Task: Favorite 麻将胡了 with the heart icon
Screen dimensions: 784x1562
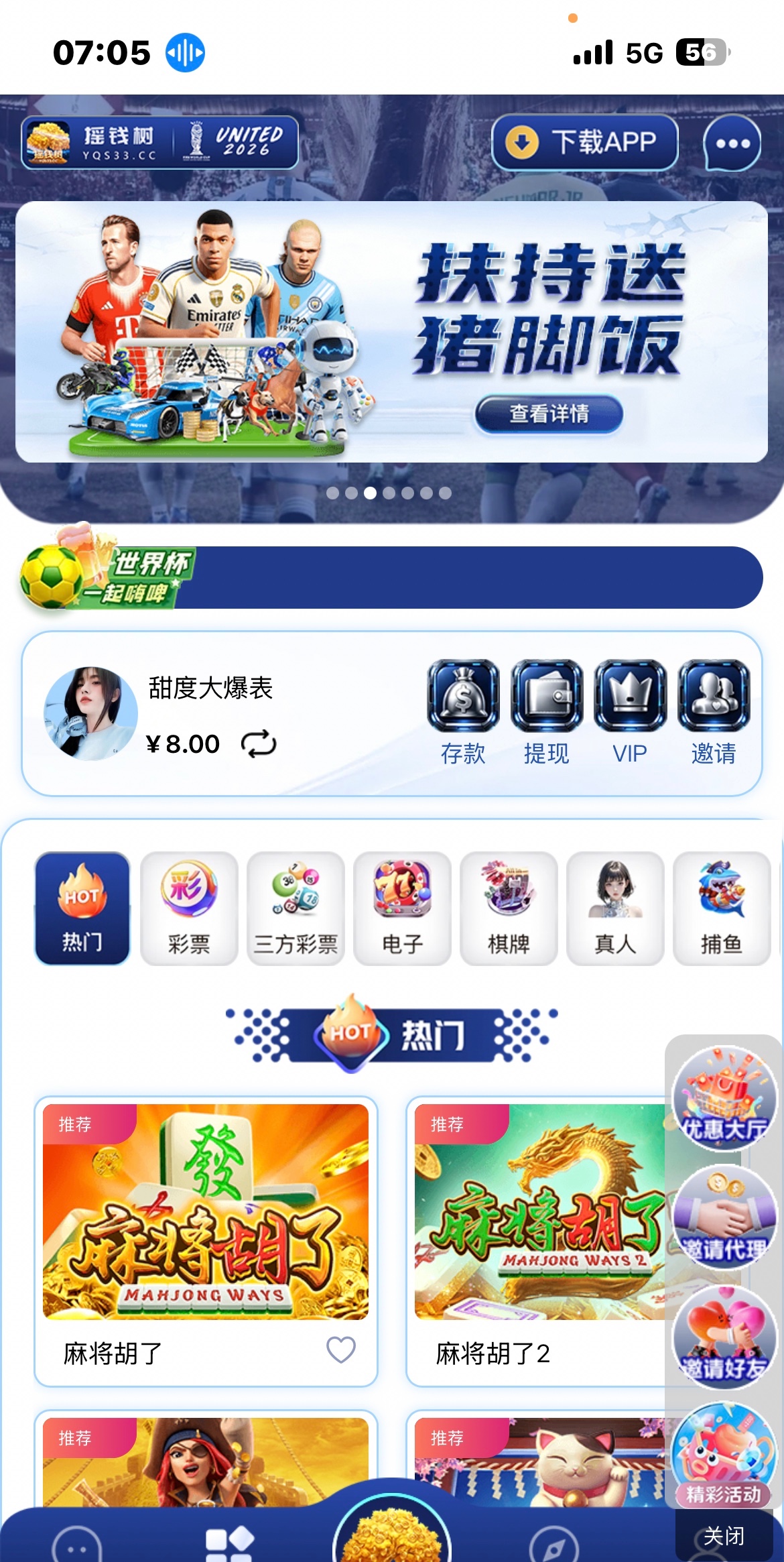Action: coord(340,1349)
